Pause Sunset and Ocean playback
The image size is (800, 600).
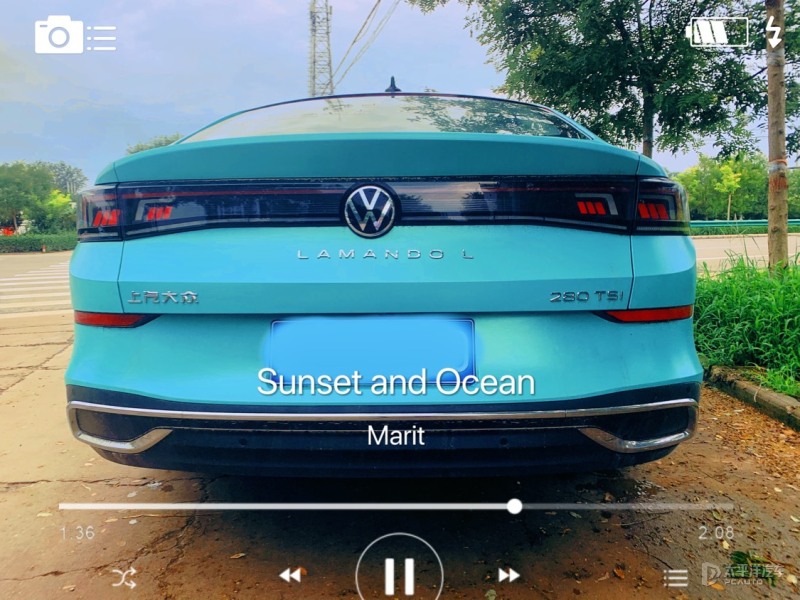coord(399,573)
